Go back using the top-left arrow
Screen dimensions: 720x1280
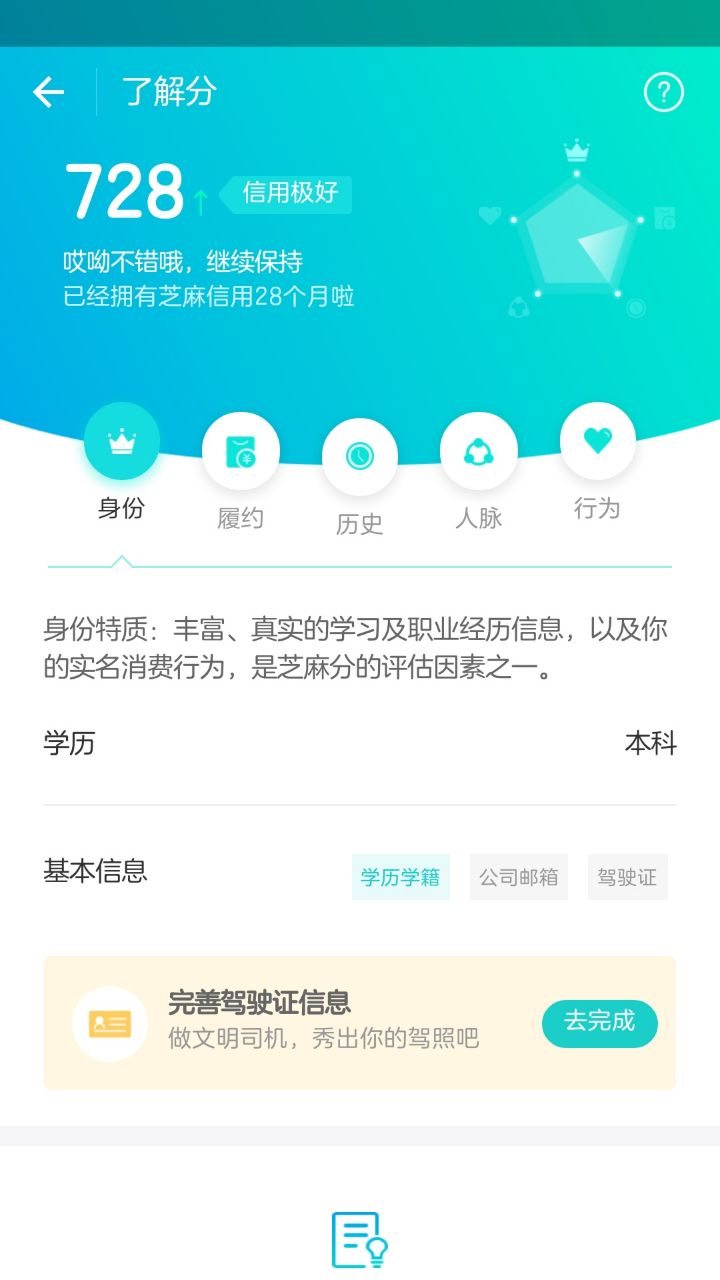pos(48,93)
